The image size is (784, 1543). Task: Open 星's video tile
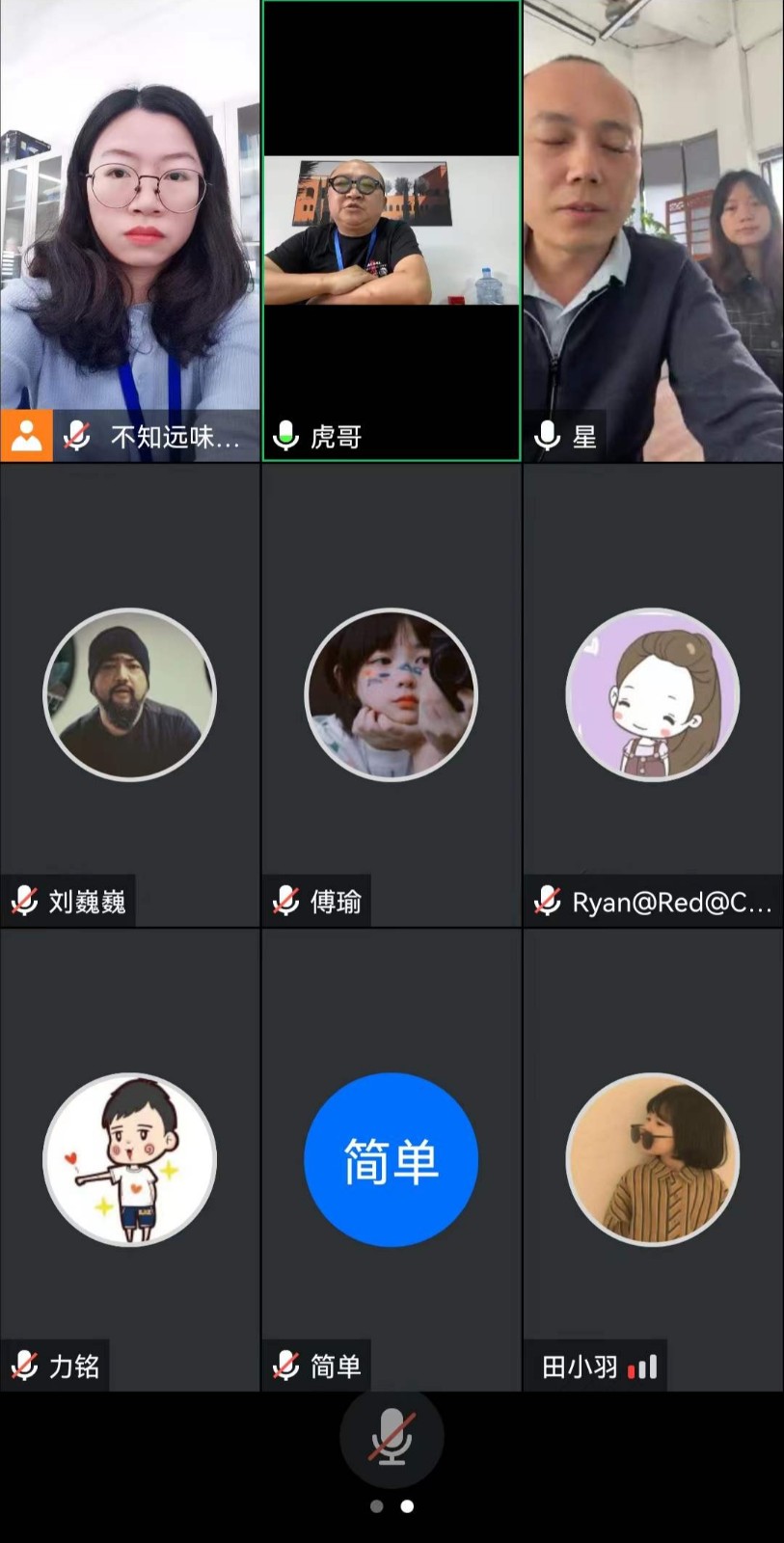(653, 231)
